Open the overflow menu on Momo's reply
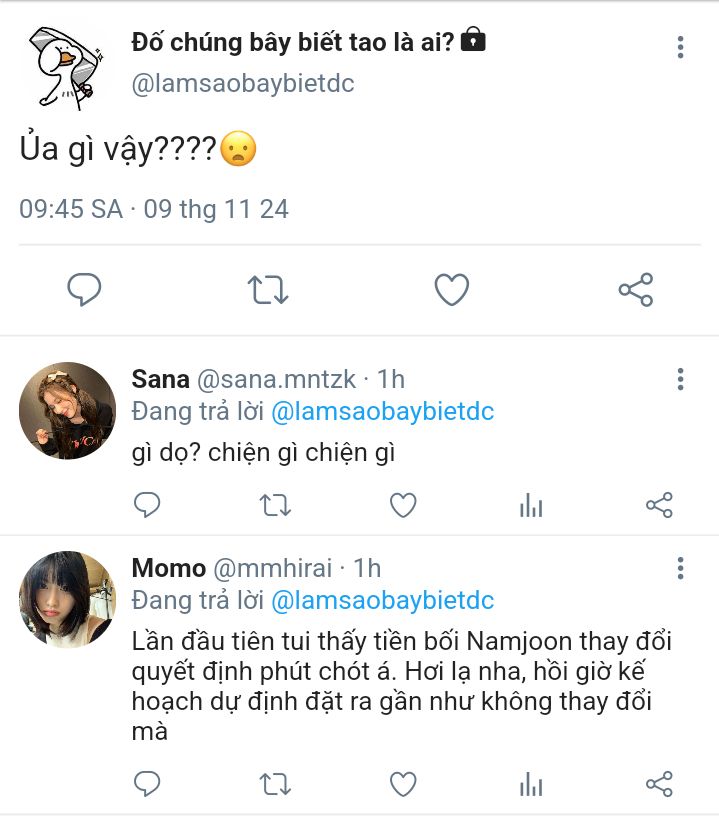Image resolution: width=719 pixels, height=816 pixels. click(680, 569)
